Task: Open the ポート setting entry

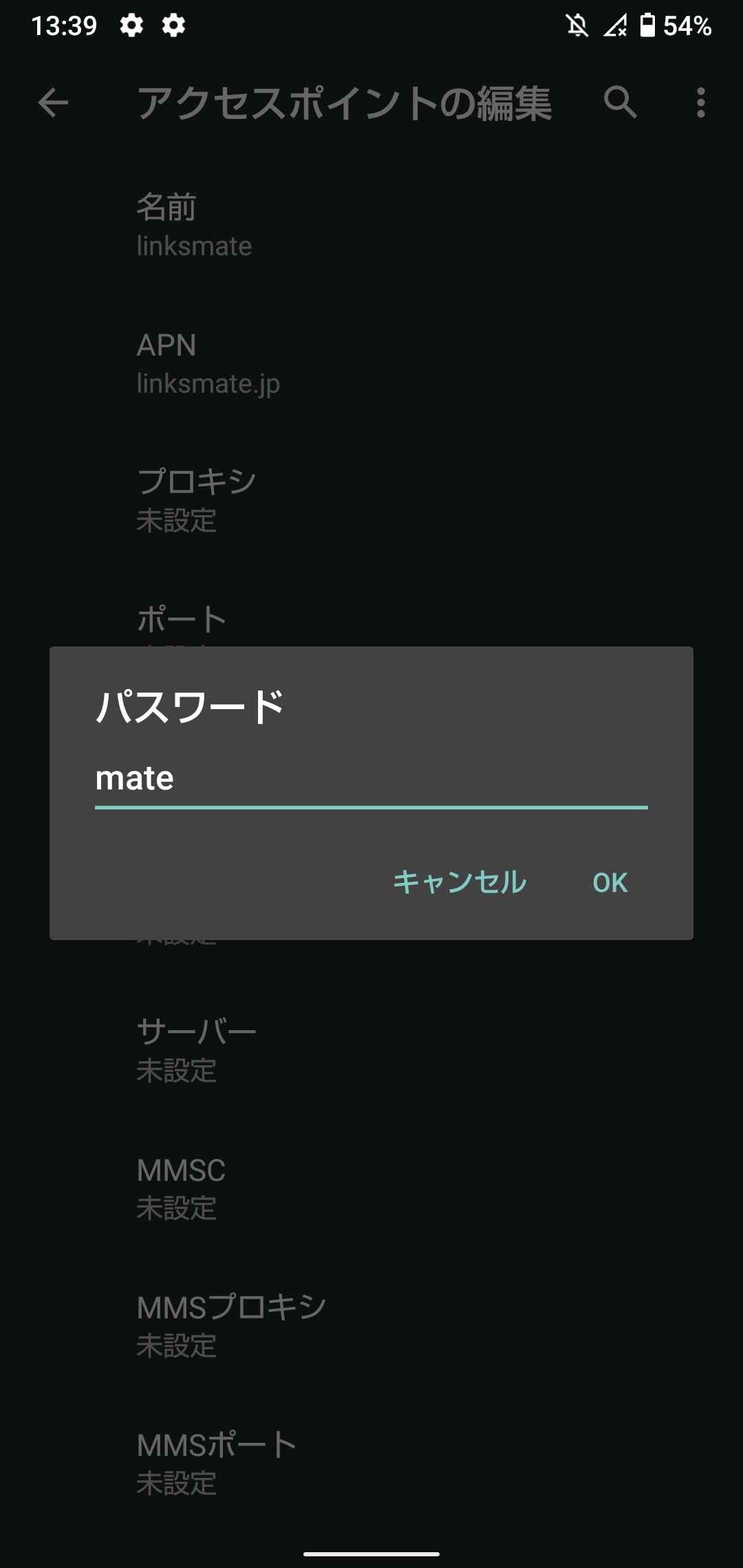Action: tap(371, 618)
